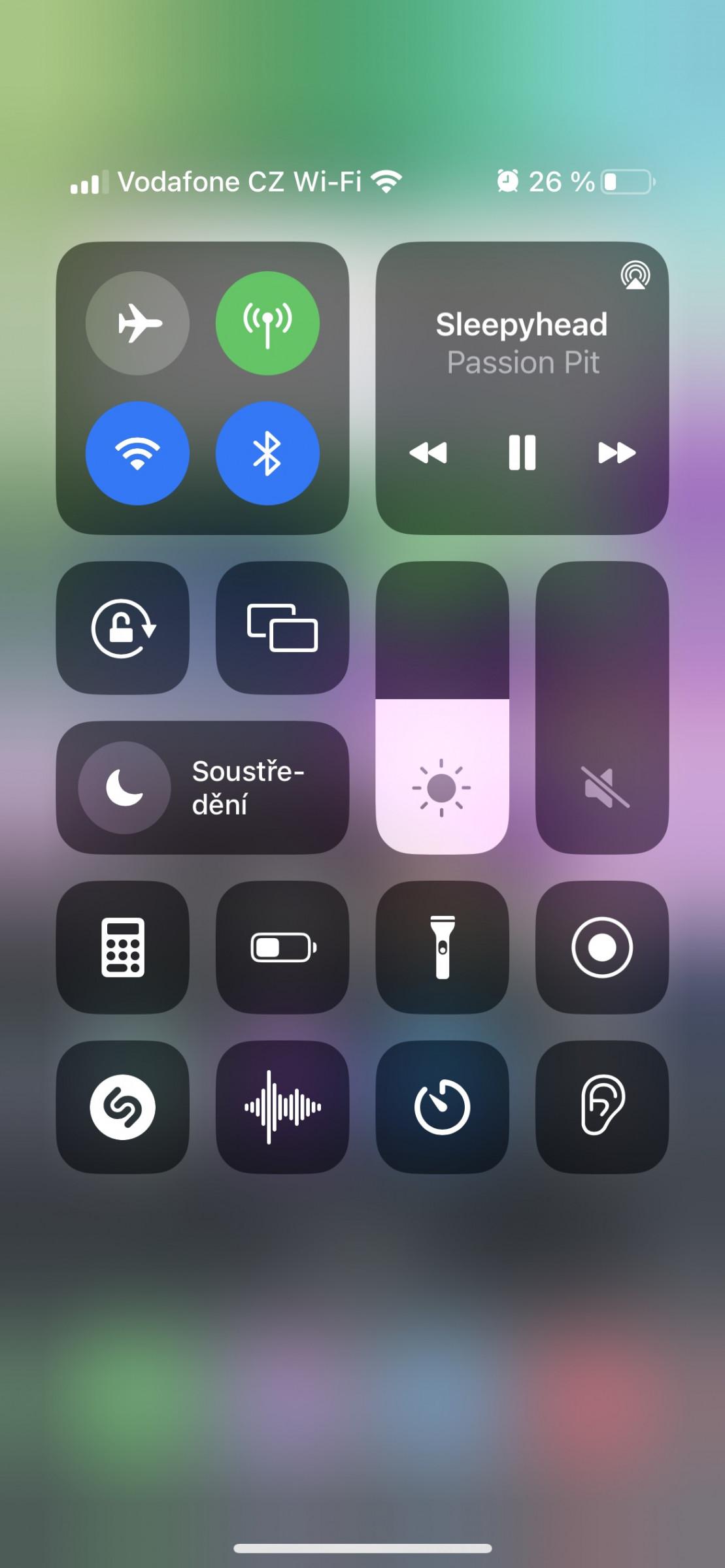Open AirPlay output options for Sleepyhead
Image resolution: width=725 pixels, height=1568 pixels.
click(x=635, y=275)
